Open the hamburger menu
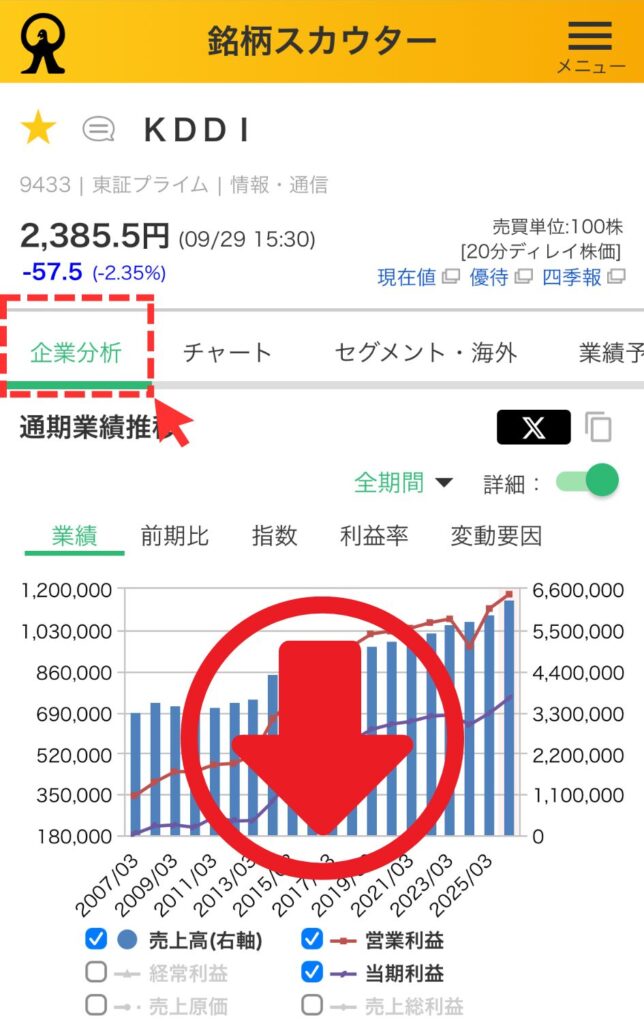The image size is (644, 1024). point(589,44)
